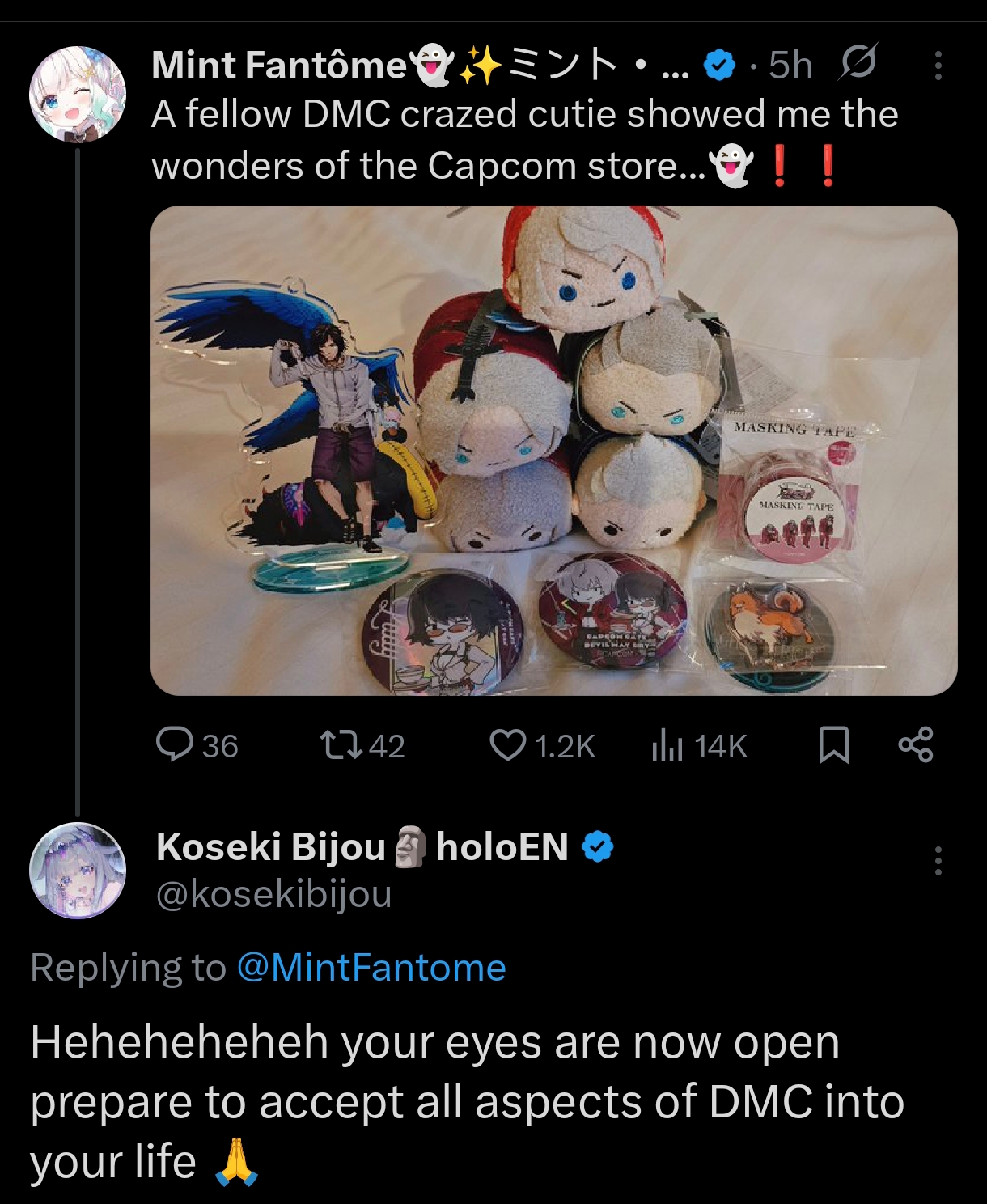Open the @MintFantome mention link
Image resolution: width=987 pixels, height=1204 pixels.
371,968
